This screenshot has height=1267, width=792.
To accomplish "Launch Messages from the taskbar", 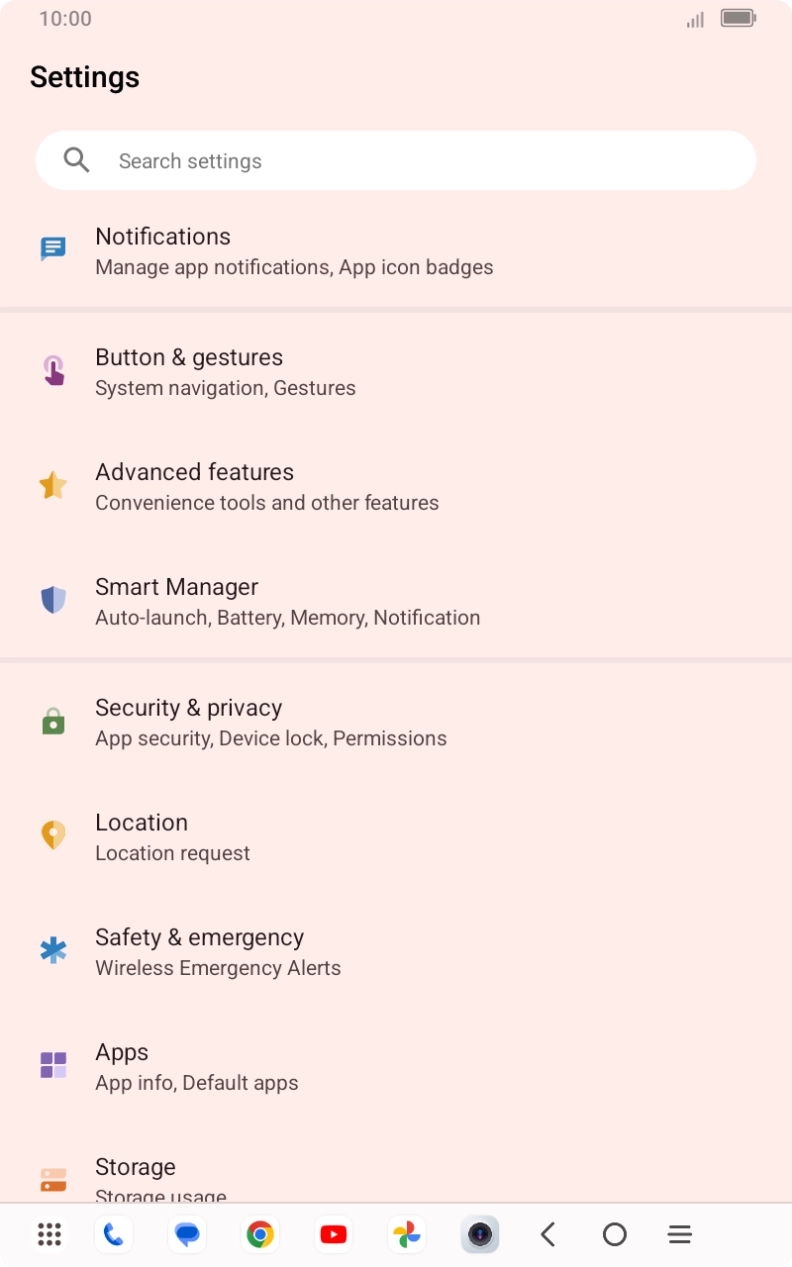I will click(187, 1235).
